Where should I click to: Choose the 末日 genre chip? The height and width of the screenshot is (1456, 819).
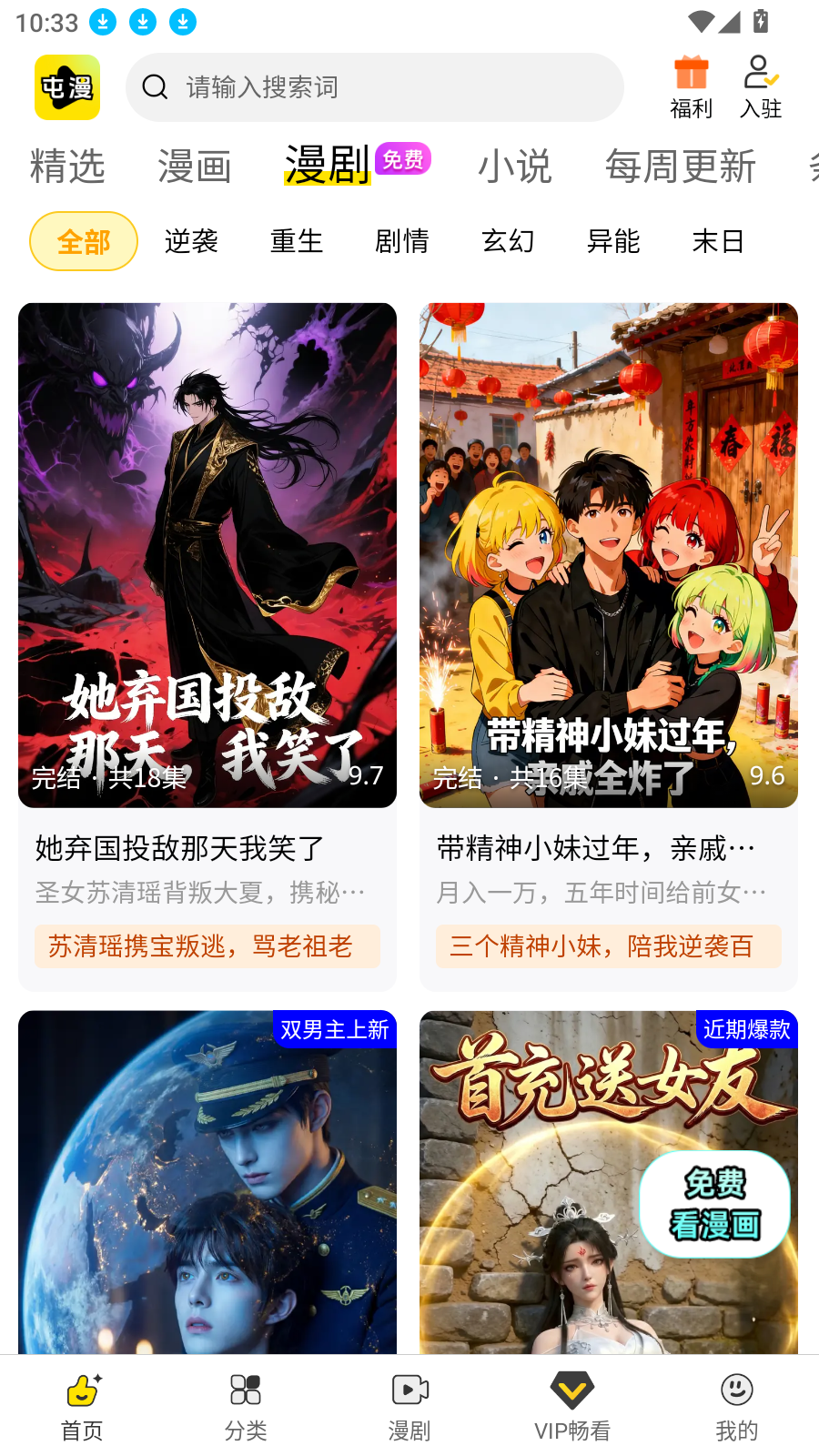point(718,241)
